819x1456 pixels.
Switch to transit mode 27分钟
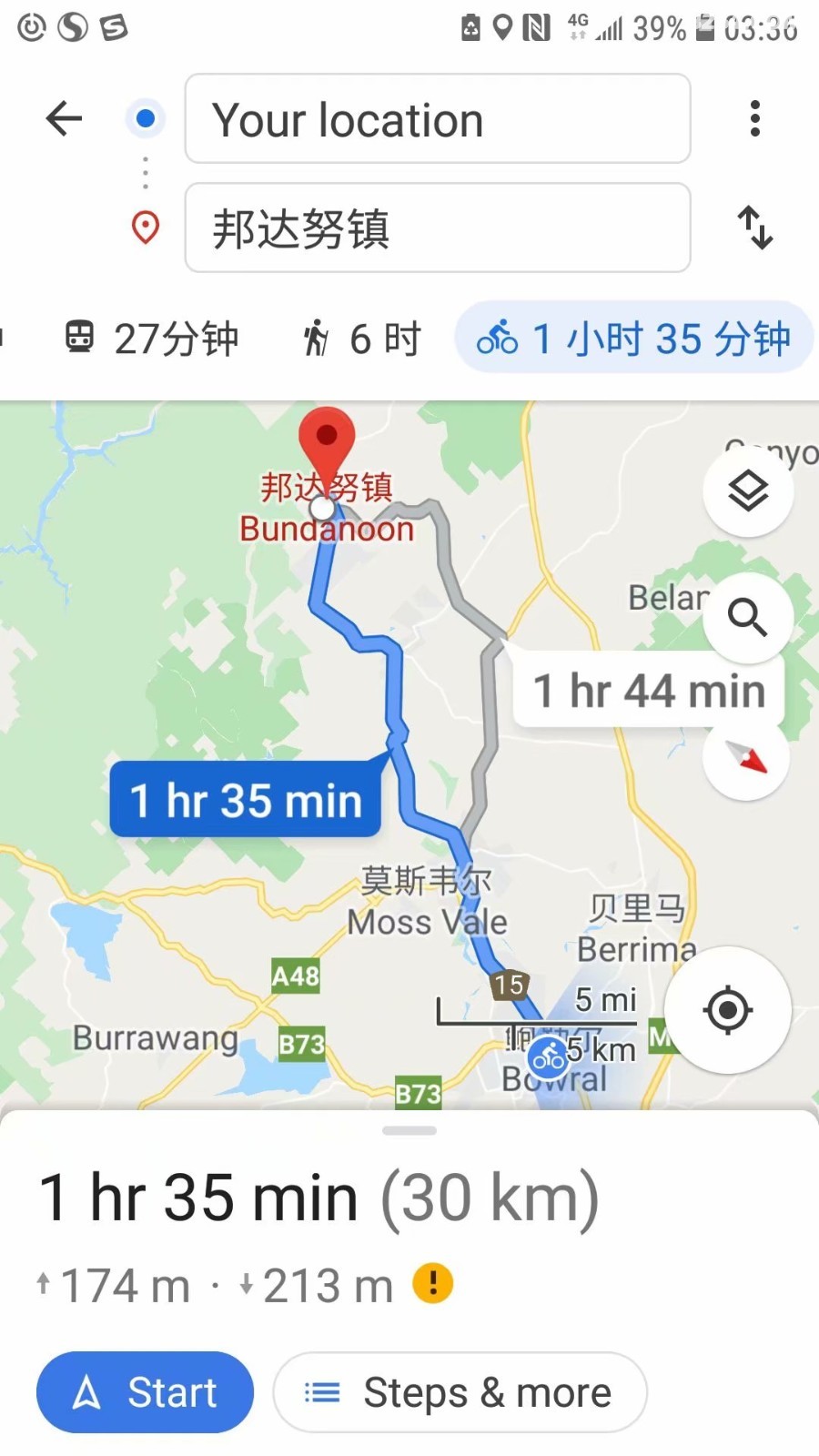(x=151, y=339)
